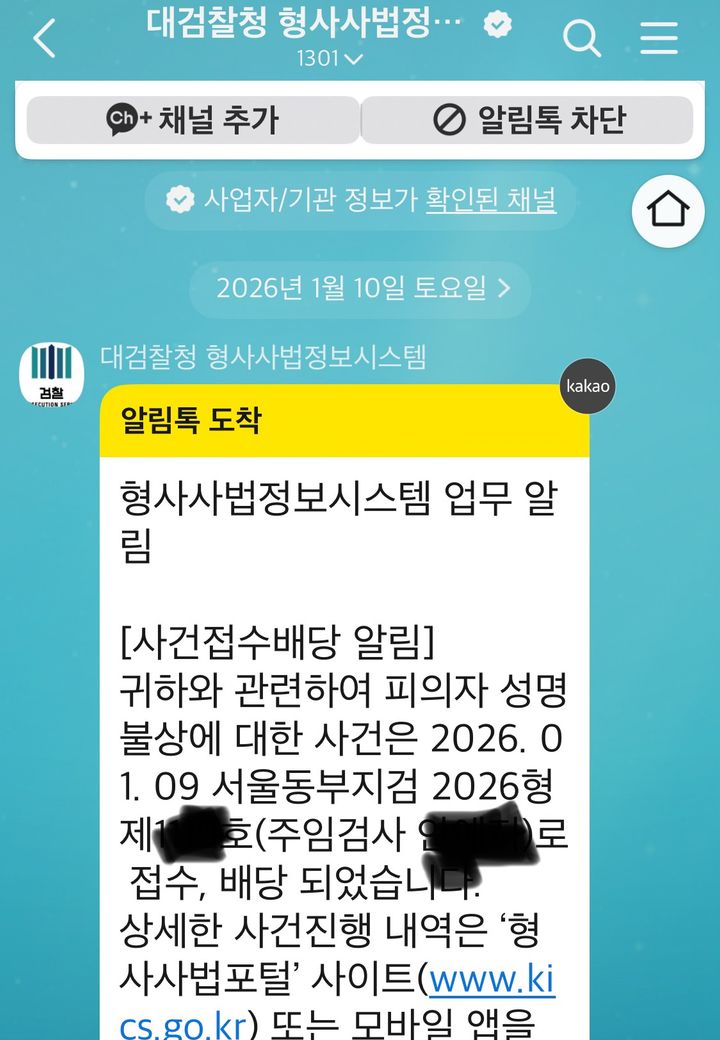The image size is (720, 1040).
Task: Search within this chat
Action: click(x=581, y=39)
